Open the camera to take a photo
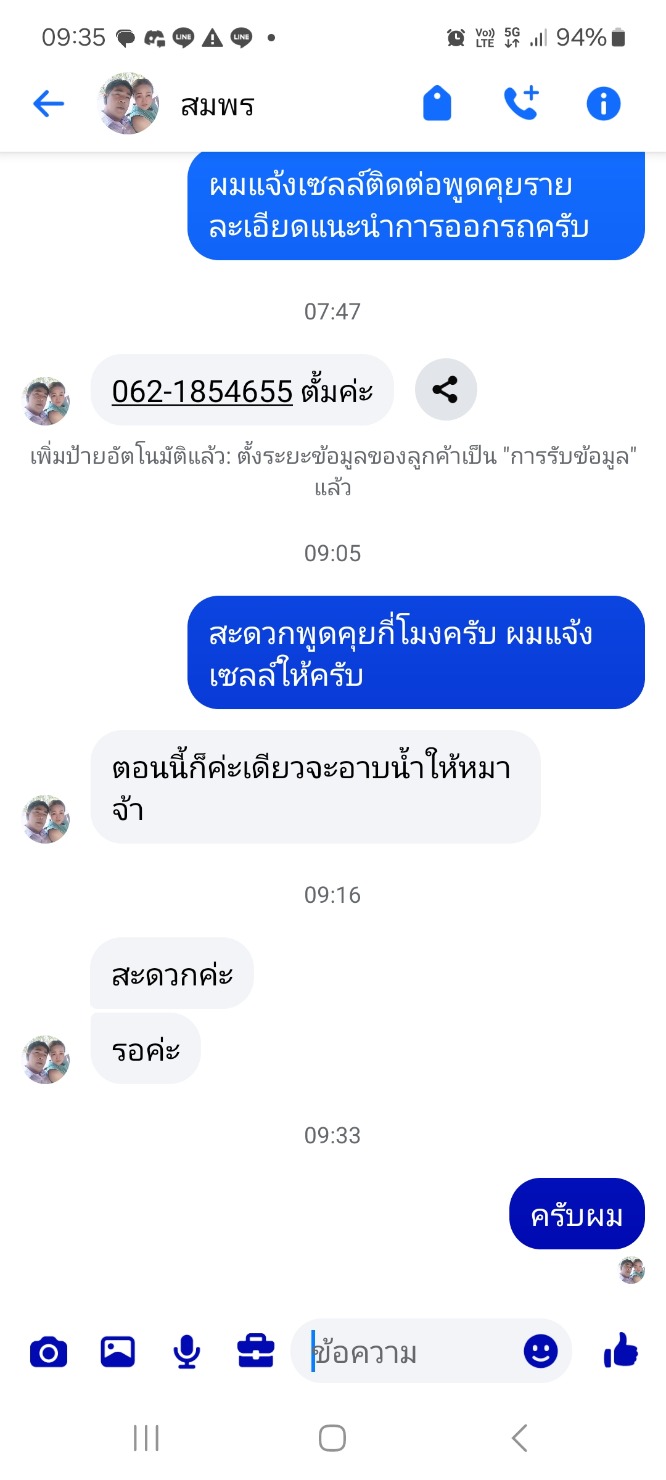Screen dimensions: 666x1480 48,1352
